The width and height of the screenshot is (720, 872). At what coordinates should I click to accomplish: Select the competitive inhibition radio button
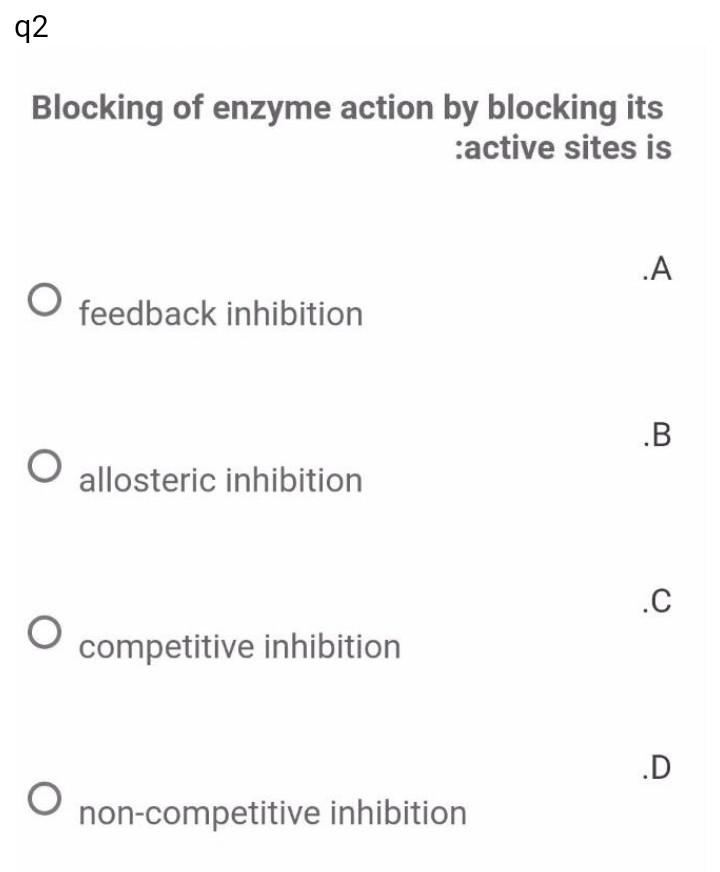(x=42, y=631)
